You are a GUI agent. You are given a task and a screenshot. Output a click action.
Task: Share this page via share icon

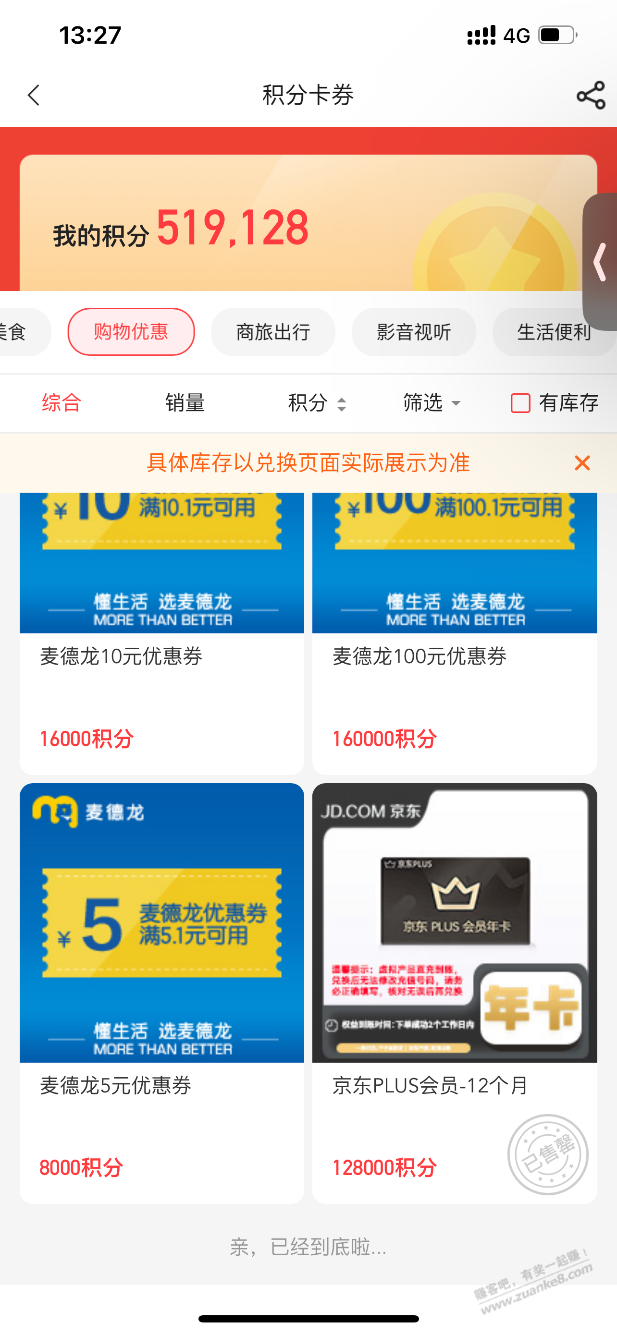pyautogui.click(x=590, y=96)
